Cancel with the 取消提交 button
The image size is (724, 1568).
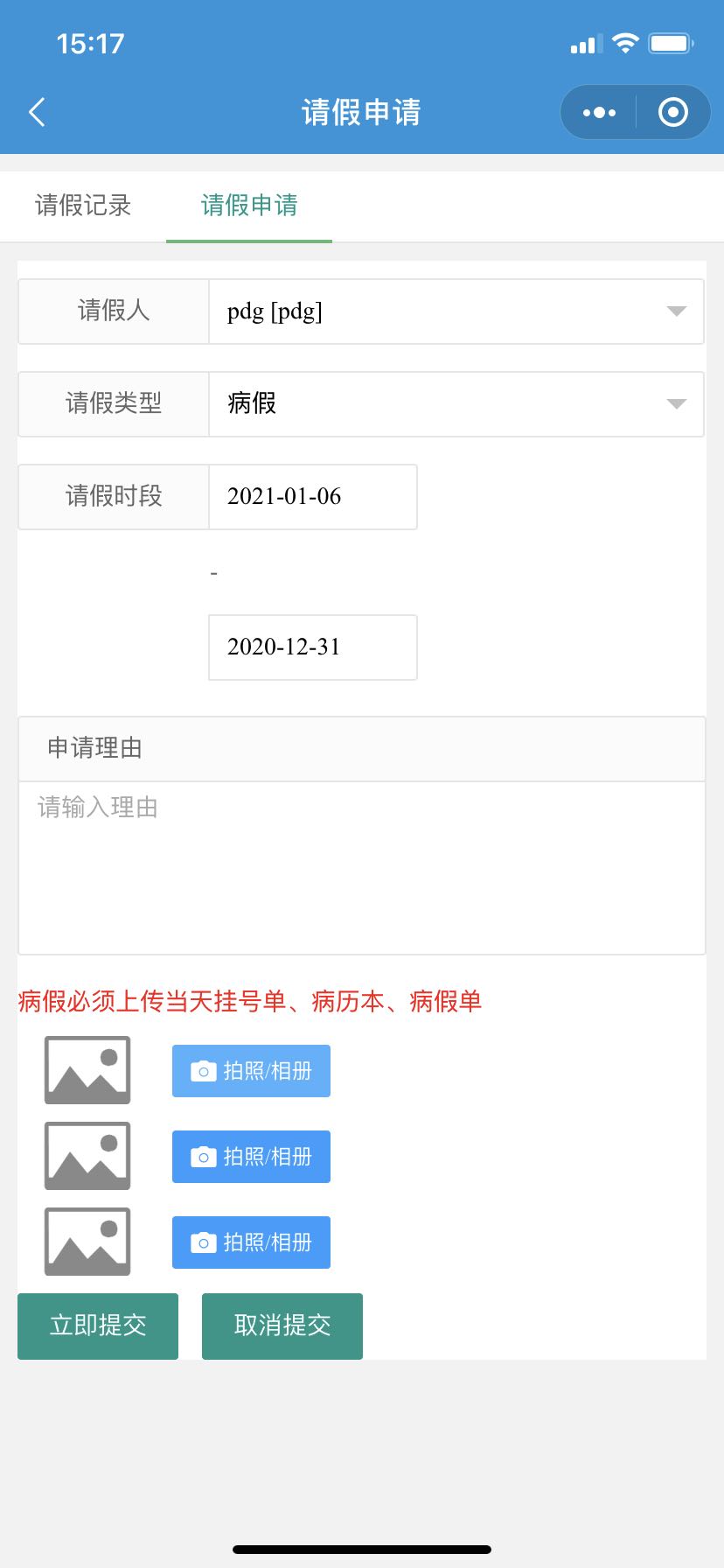(x=282, y=1326)
